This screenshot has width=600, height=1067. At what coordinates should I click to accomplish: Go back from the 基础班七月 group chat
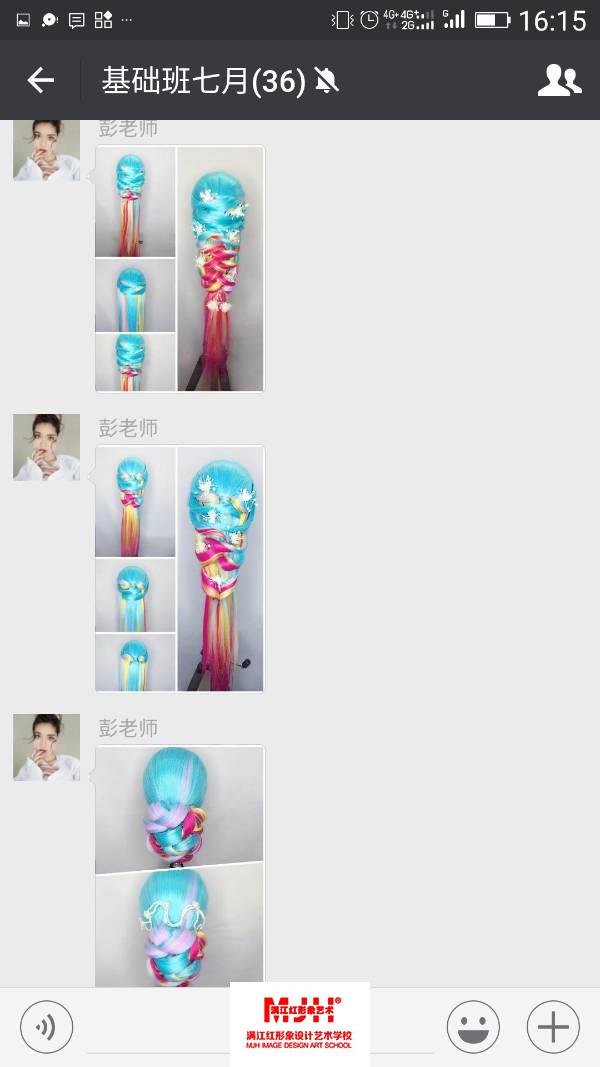coord(41,81)
